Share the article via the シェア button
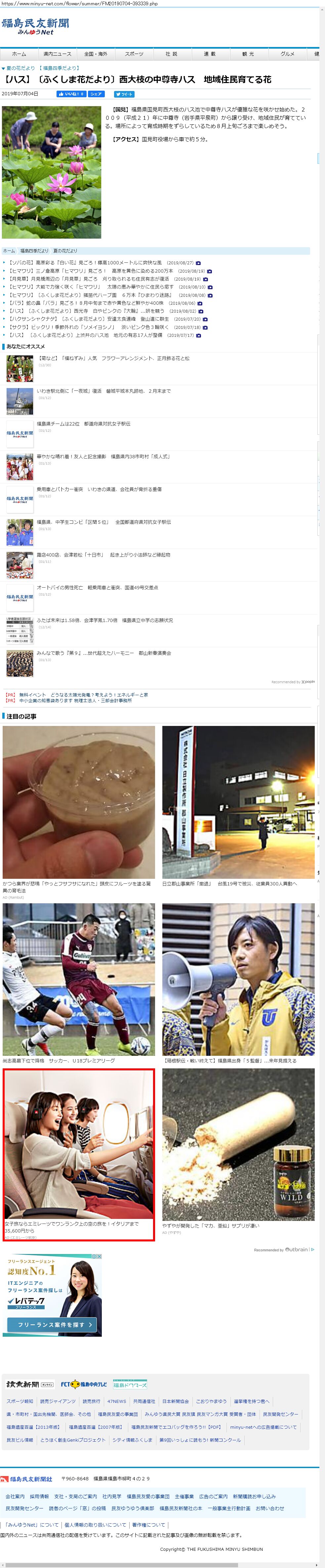325x1568 pixels. (96, 94)
